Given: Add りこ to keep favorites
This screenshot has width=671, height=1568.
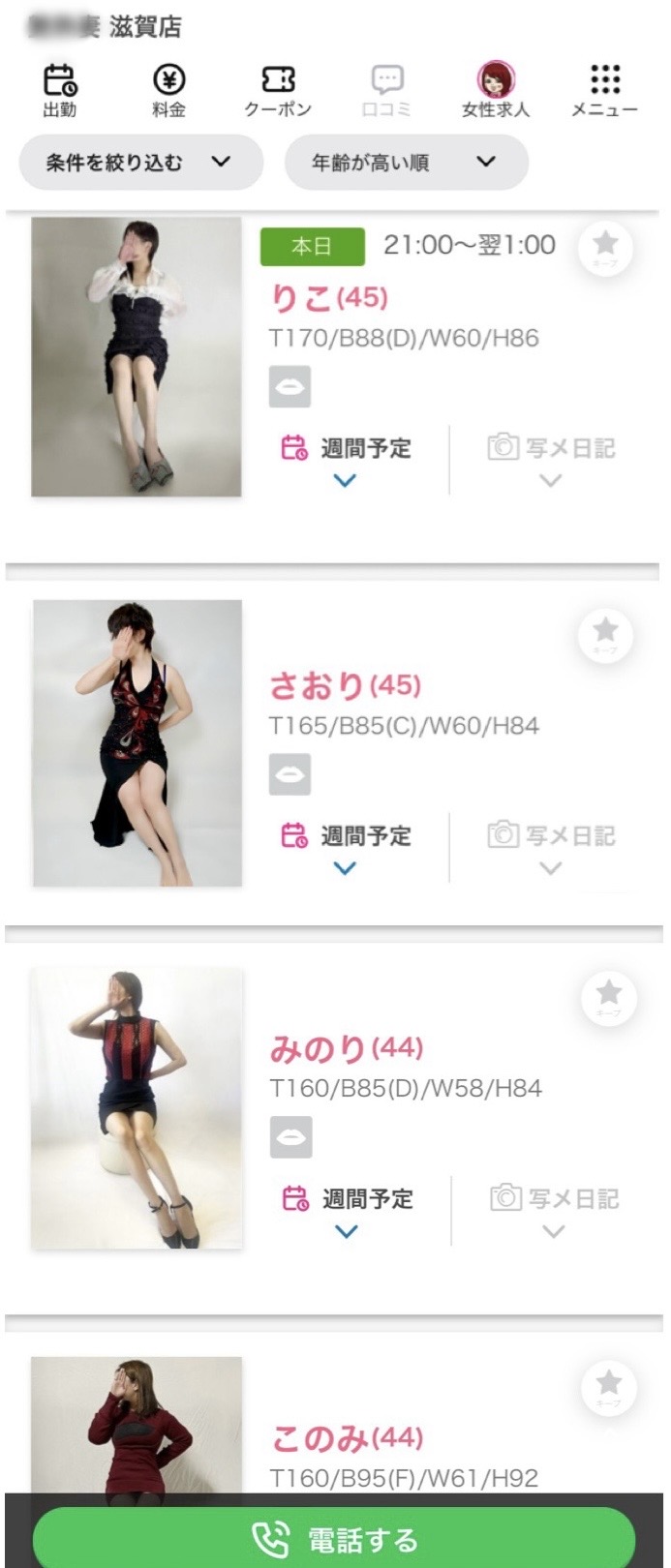Looking at the screenshot, I should tap(605, 248).
